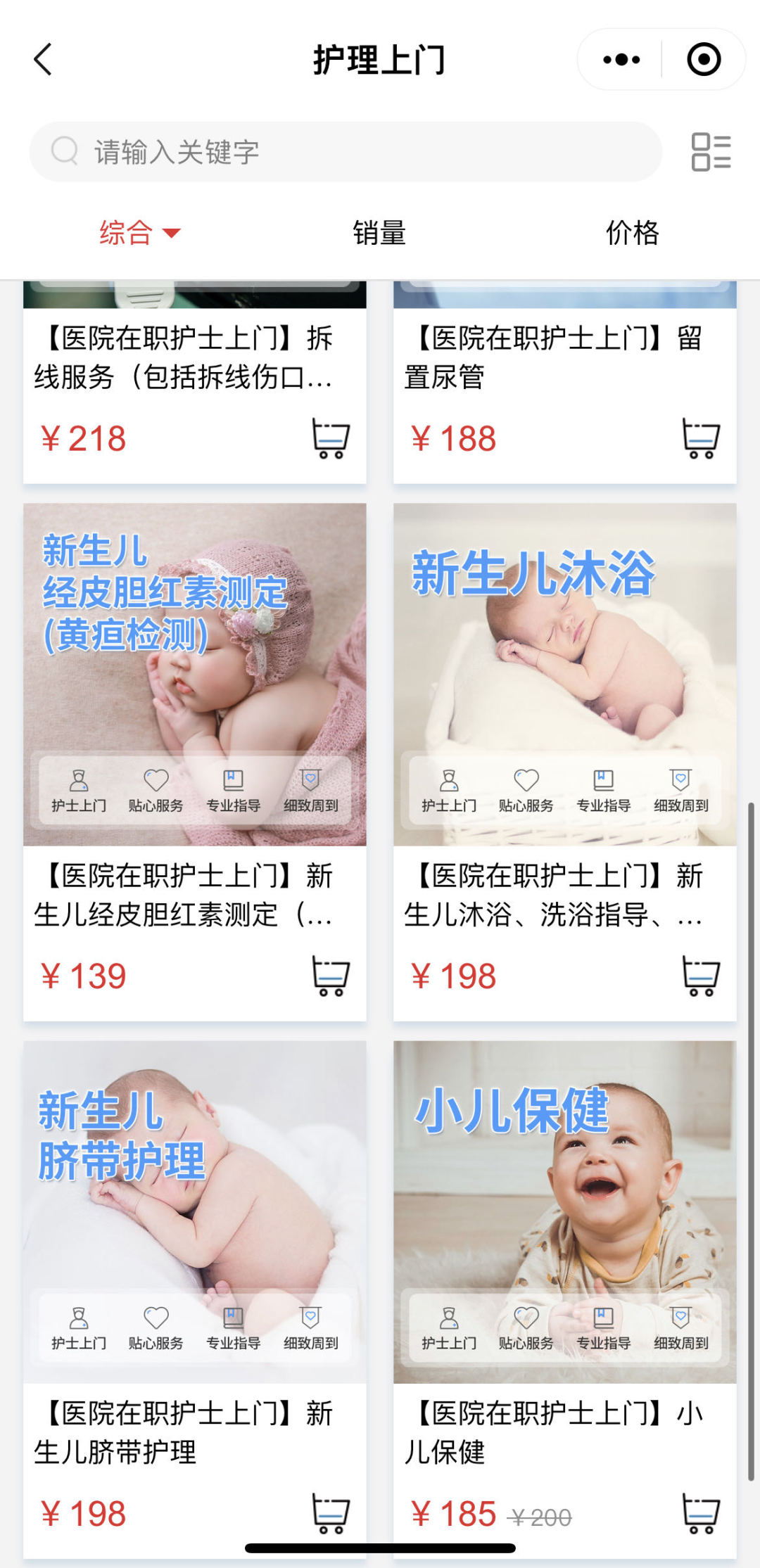Open 新生儿经皮胆红素测定 service details

194,674
